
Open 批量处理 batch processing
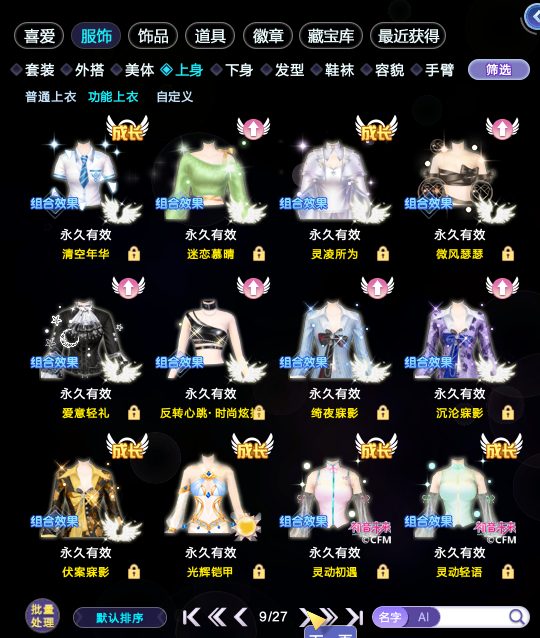[42, 616]
